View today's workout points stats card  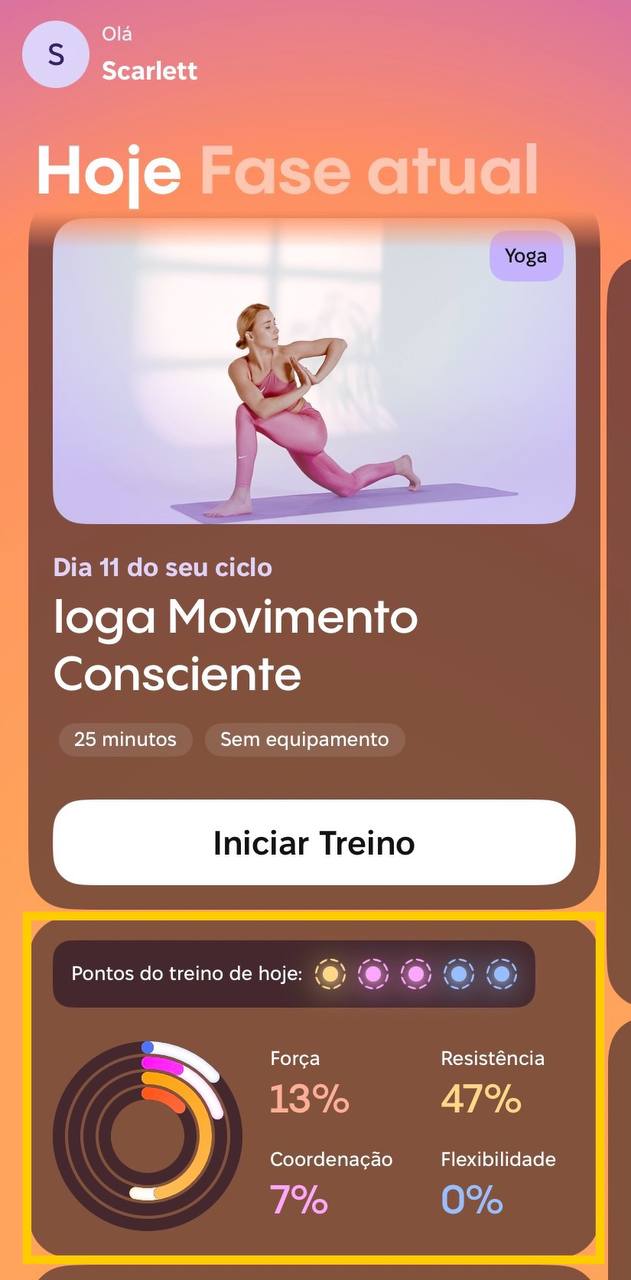tap(314, 1086)
